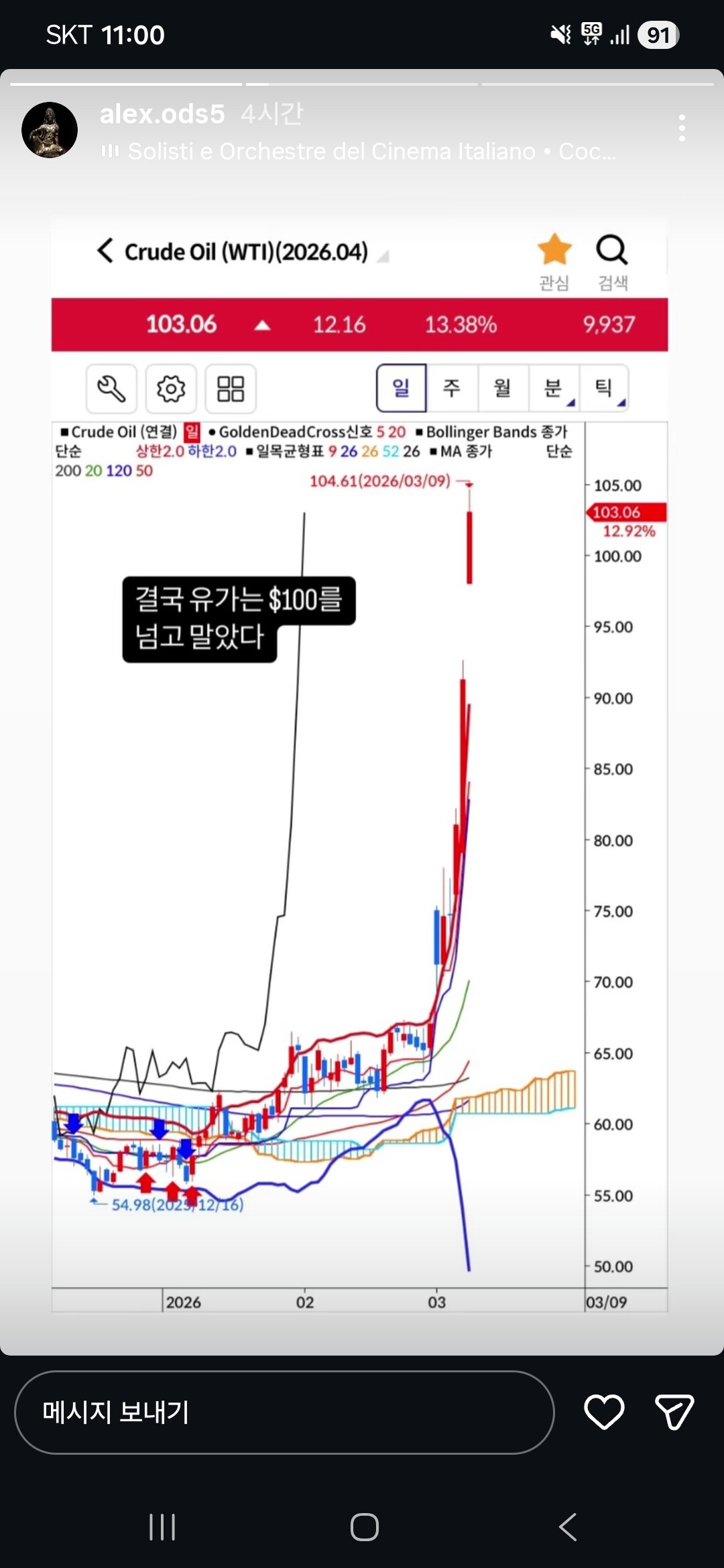Go to the home screen
The image size is (724, 1568).
tap(365, 1527)
